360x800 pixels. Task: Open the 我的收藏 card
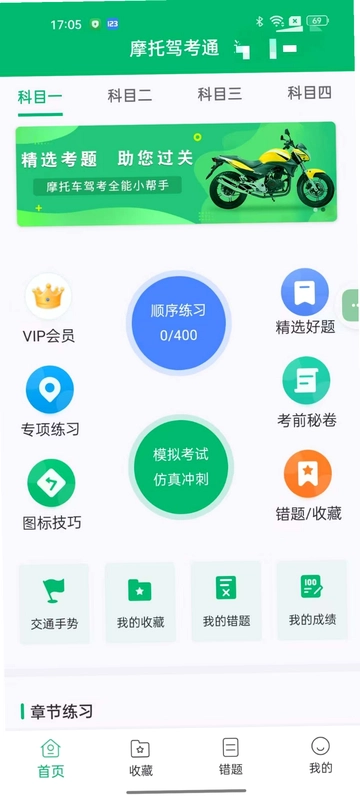click(140, 602)
